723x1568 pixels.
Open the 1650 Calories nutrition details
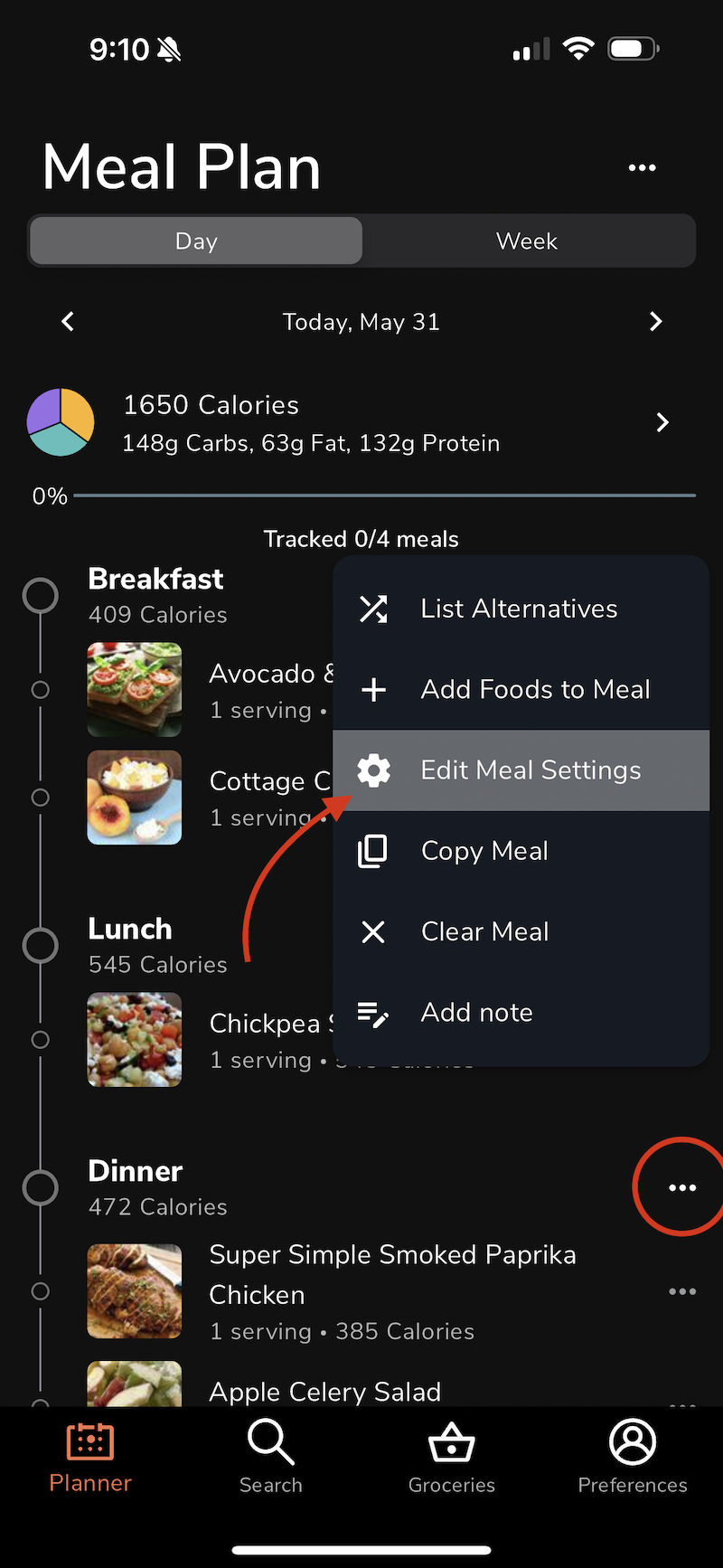[x=361, y=423]
